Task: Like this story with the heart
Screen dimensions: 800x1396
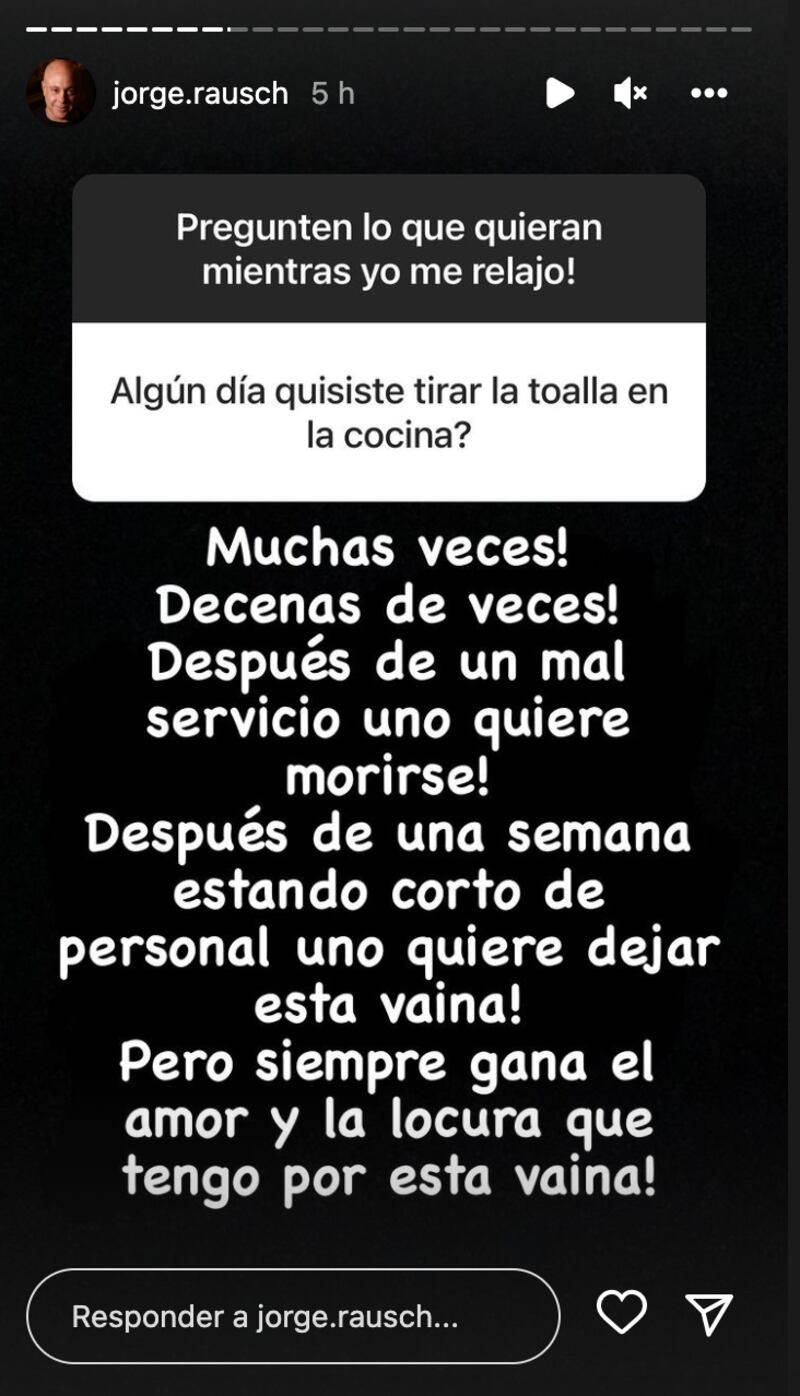Action: [621, 1313]
